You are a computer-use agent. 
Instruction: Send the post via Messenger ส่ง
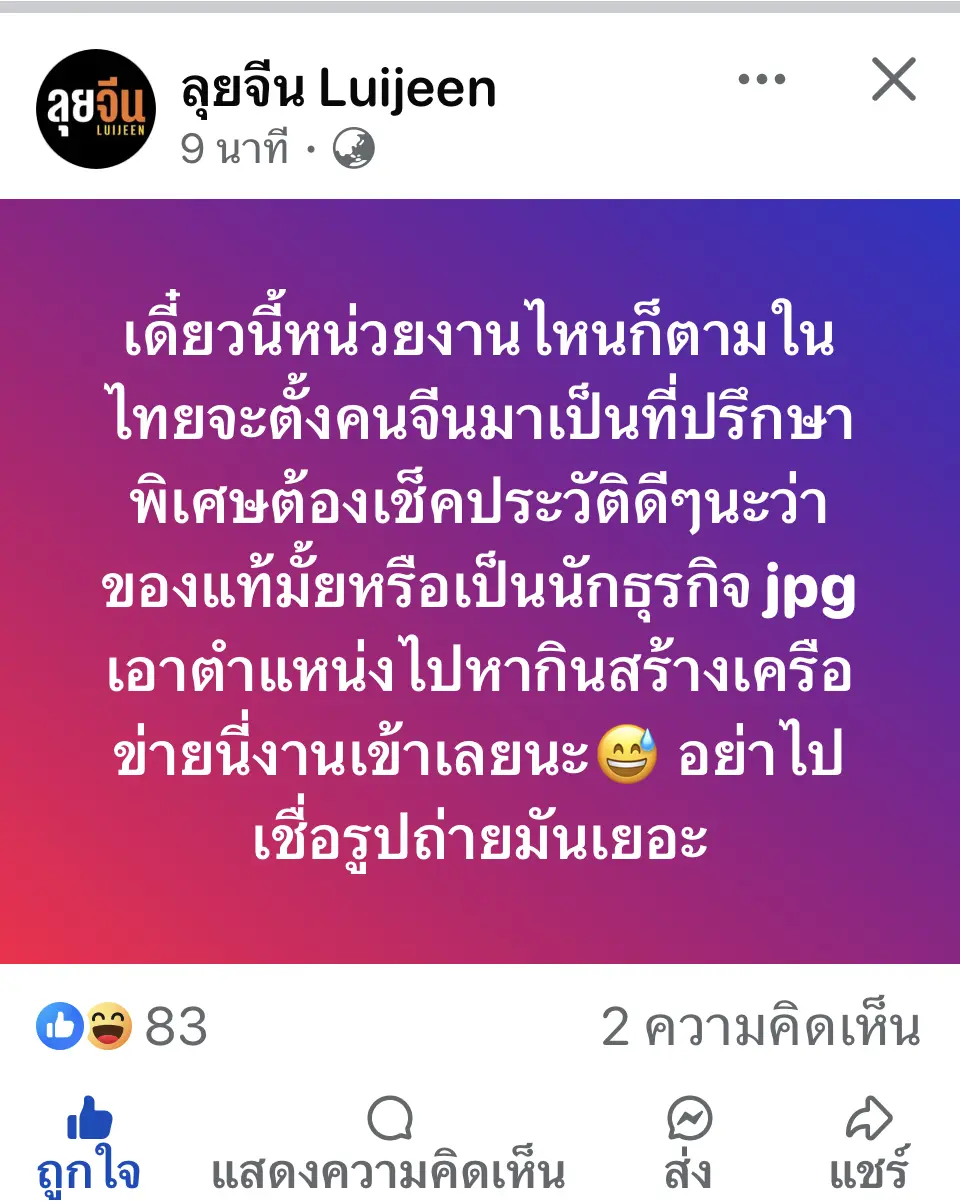689,1145
